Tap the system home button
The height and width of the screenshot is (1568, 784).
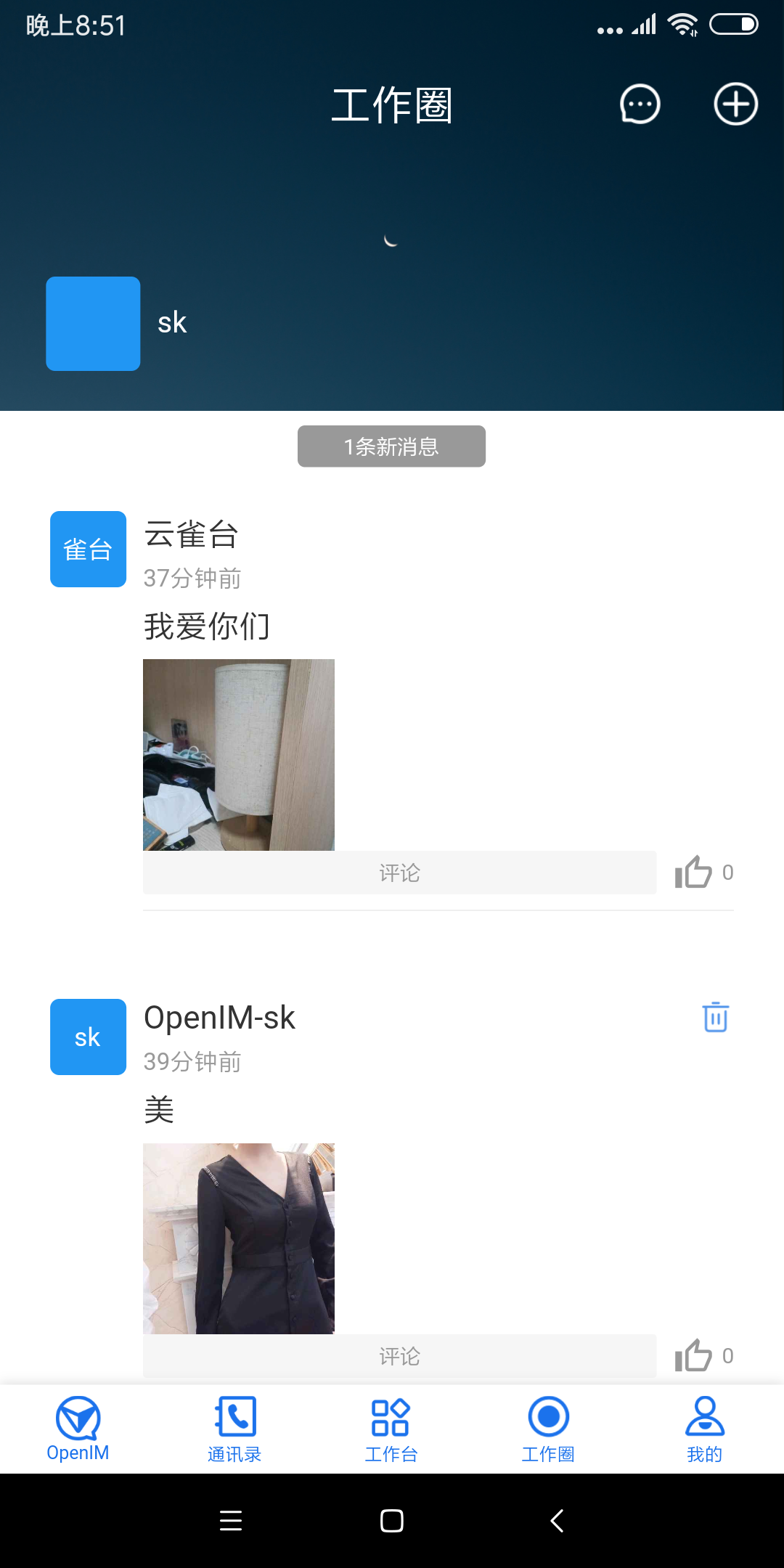point(391,1521)
